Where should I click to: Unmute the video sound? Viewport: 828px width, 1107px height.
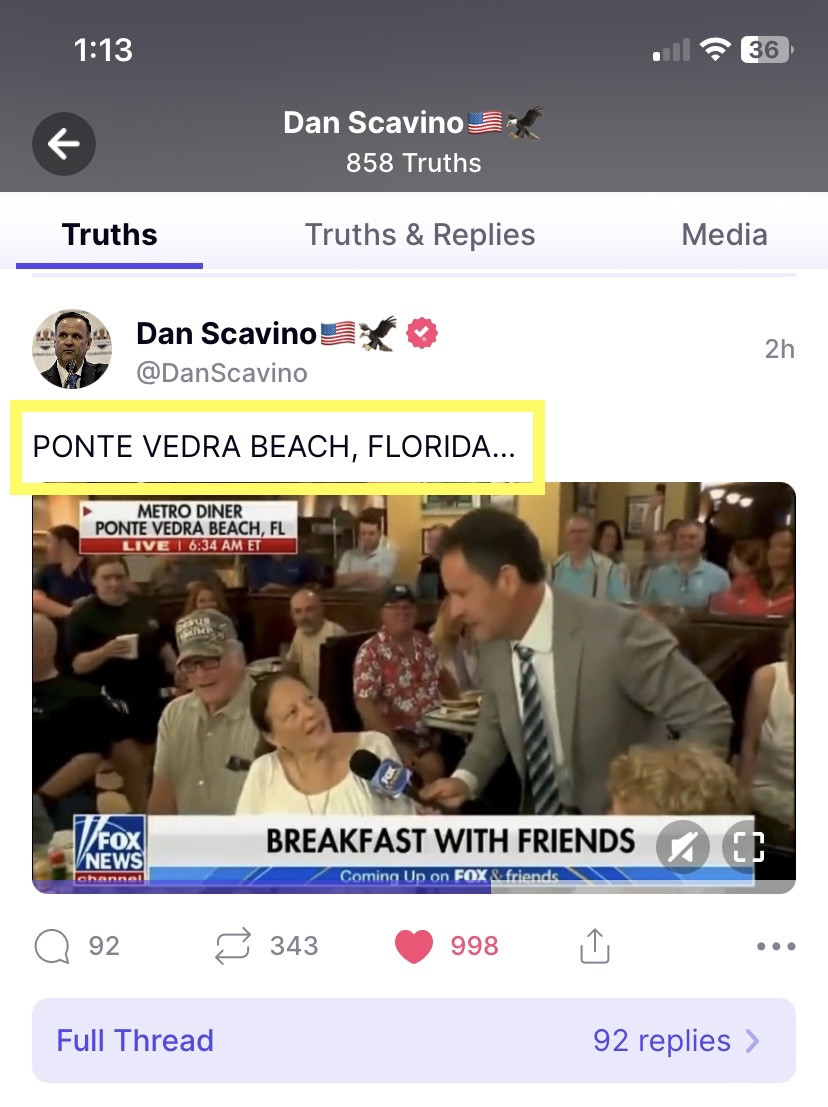click(x=683, y=848)
